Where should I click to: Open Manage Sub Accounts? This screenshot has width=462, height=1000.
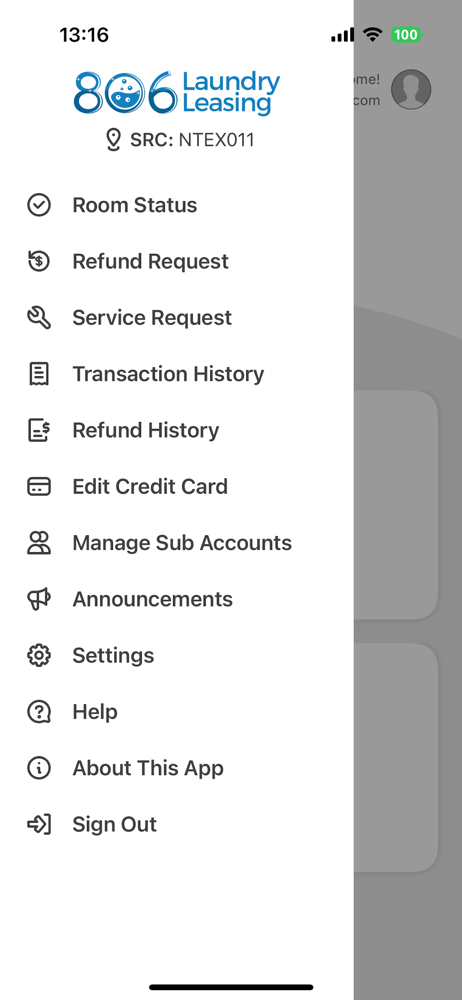coord(177,543)
